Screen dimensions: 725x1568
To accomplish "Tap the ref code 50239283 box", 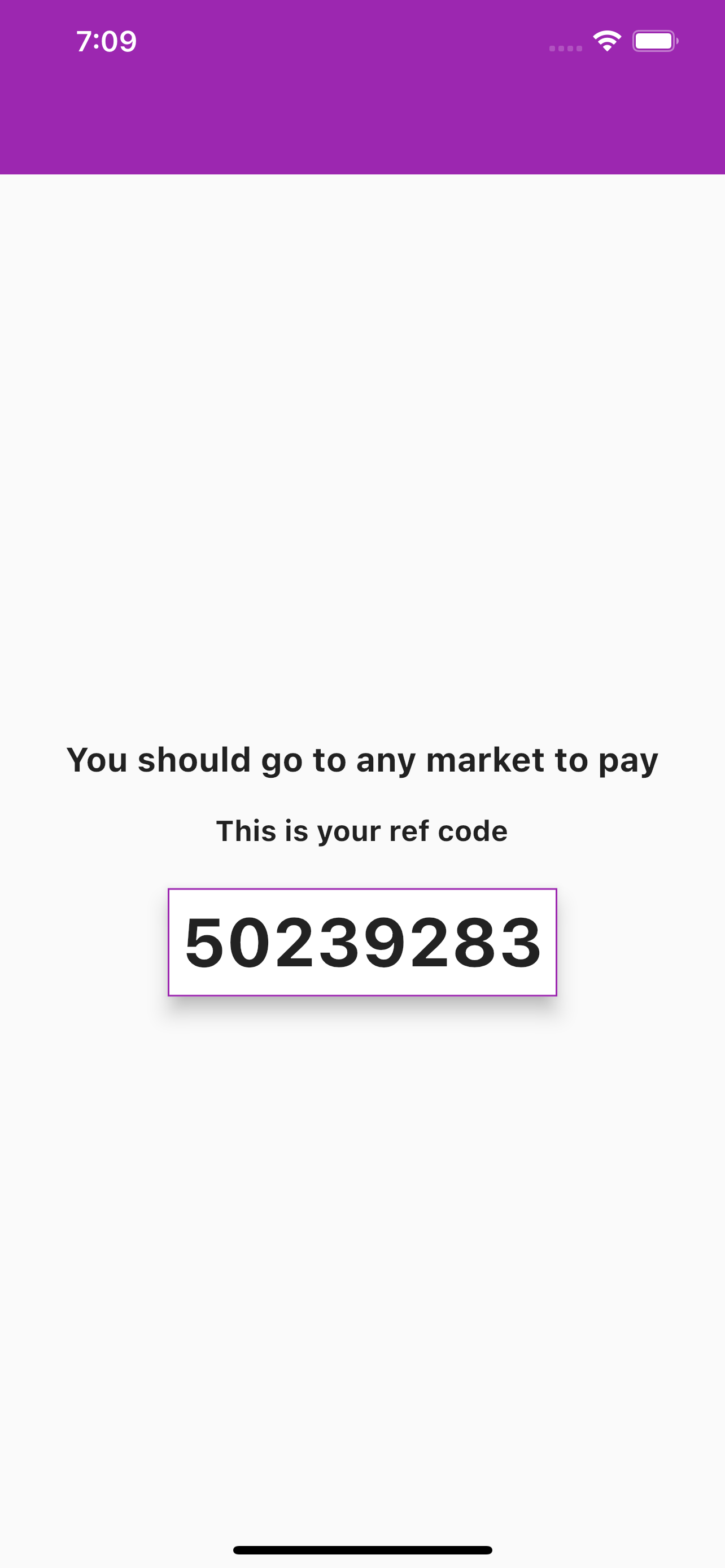I will tap(362, 941).
